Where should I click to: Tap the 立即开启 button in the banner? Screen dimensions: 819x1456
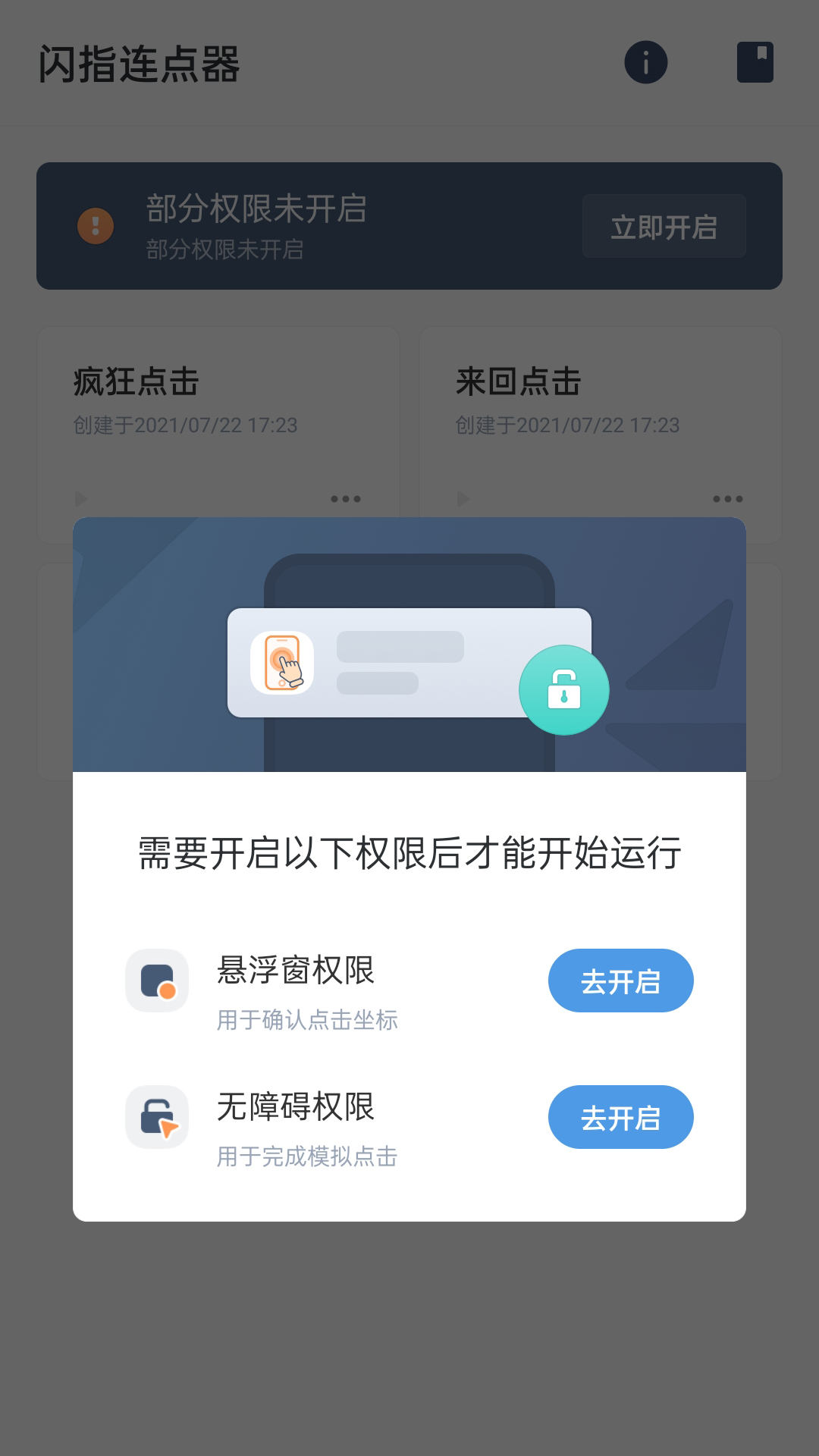pyautogui.click(x=664, y=227)
